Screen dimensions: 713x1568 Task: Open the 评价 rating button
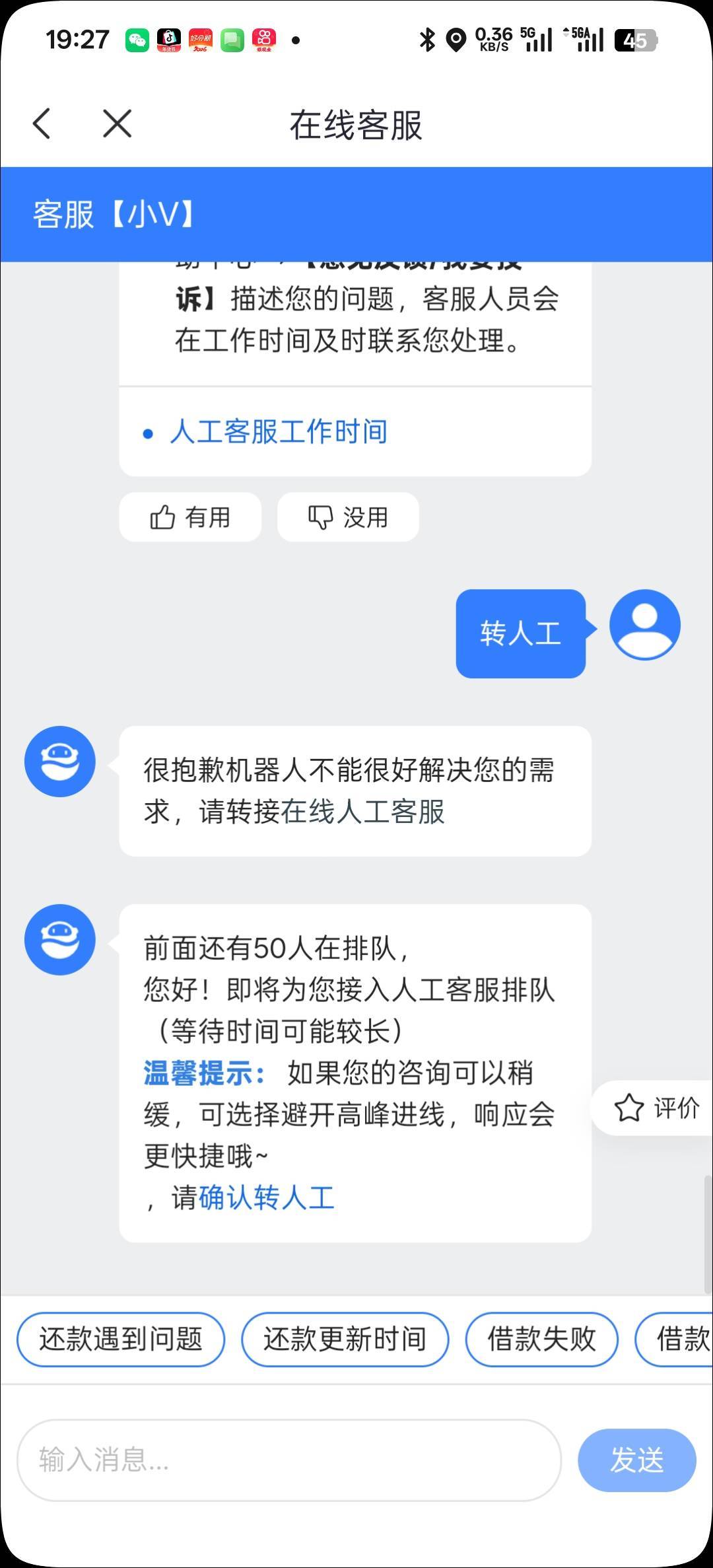(x=656, y=1108)
